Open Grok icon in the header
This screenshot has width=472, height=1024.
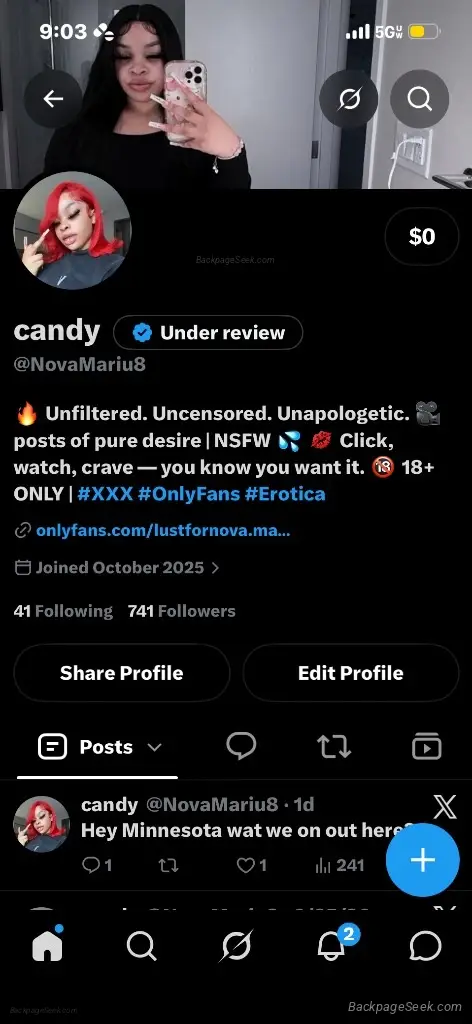pos(349,99)
